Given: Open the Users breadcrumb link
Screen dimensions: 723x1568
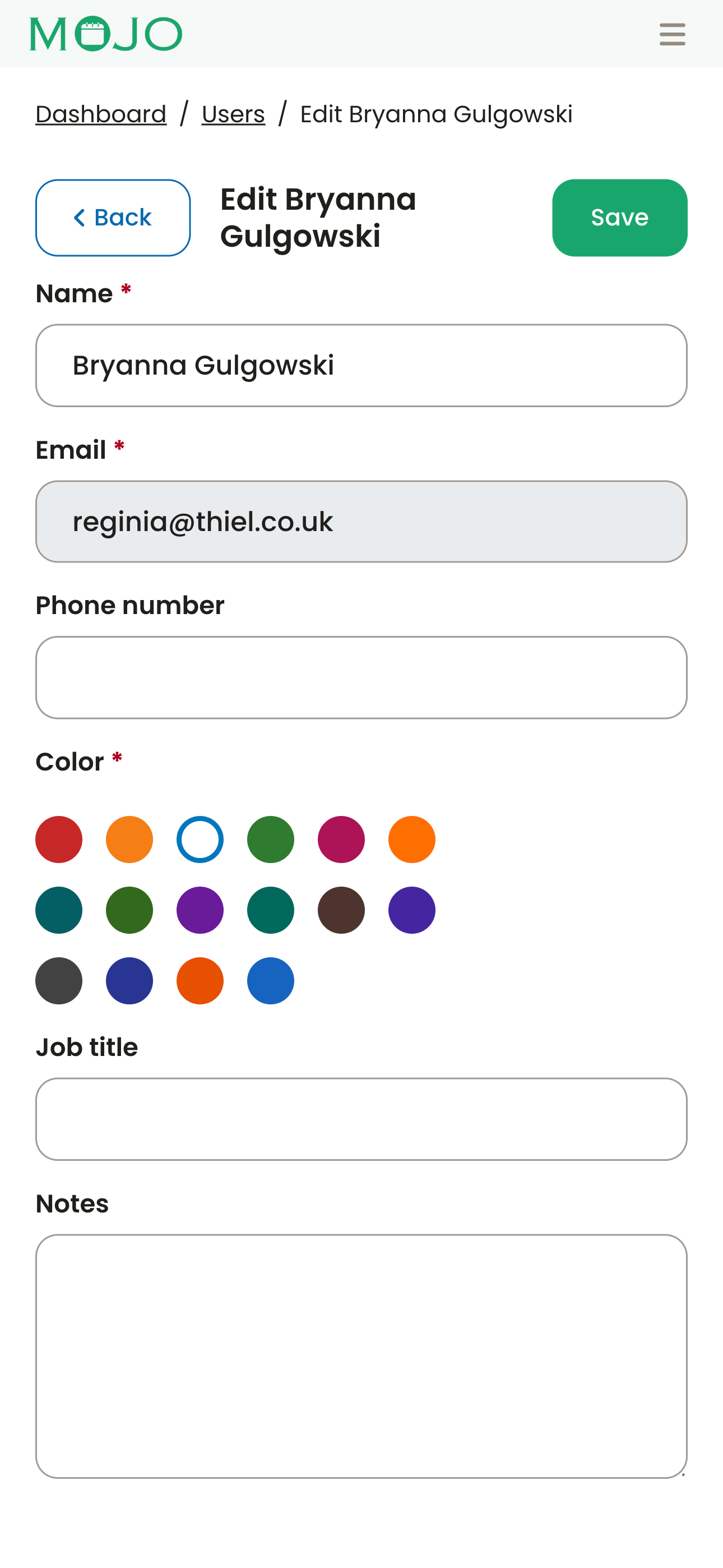Looking at the screenshot, I should tap(233, 114).
